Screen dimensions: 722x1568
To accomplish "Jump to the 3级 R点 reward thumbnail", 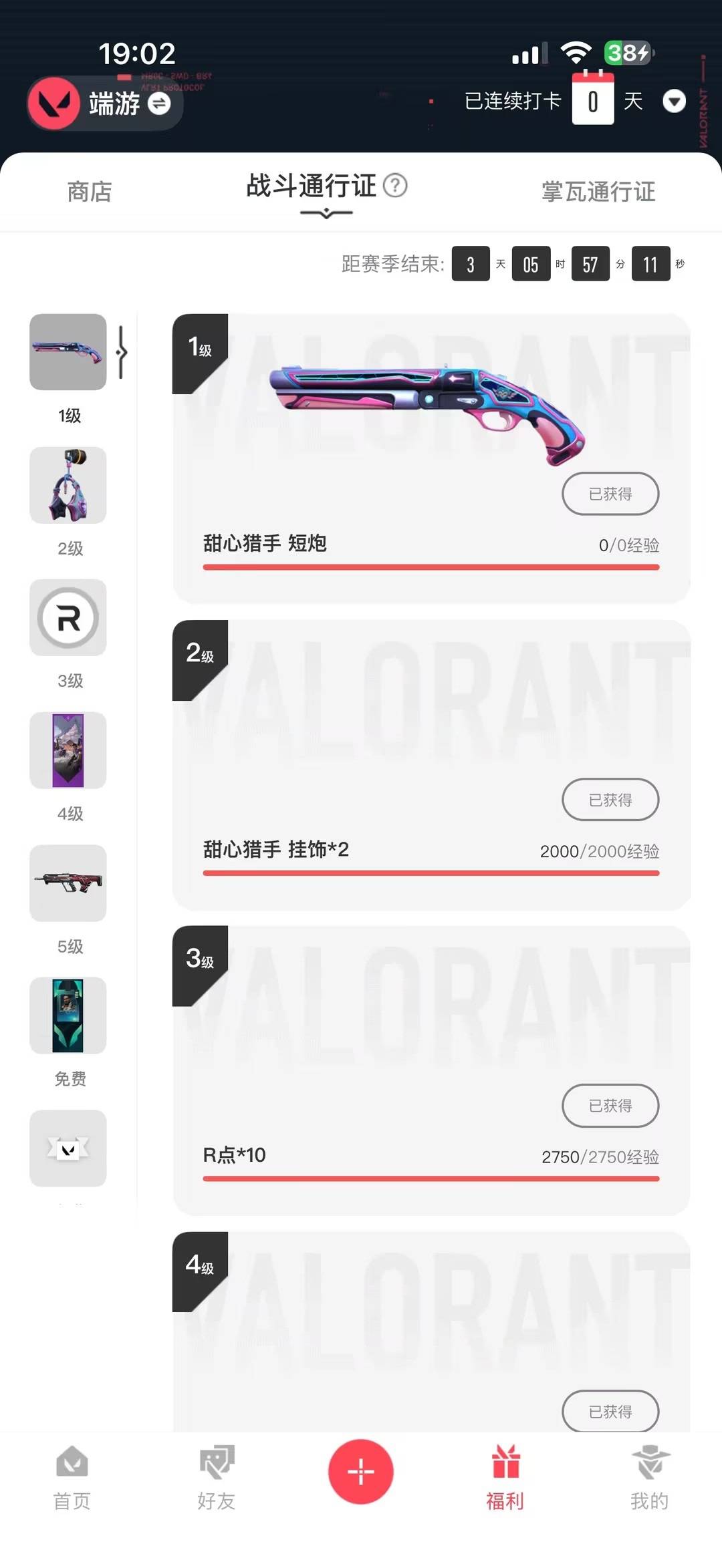I will (68, 617).
